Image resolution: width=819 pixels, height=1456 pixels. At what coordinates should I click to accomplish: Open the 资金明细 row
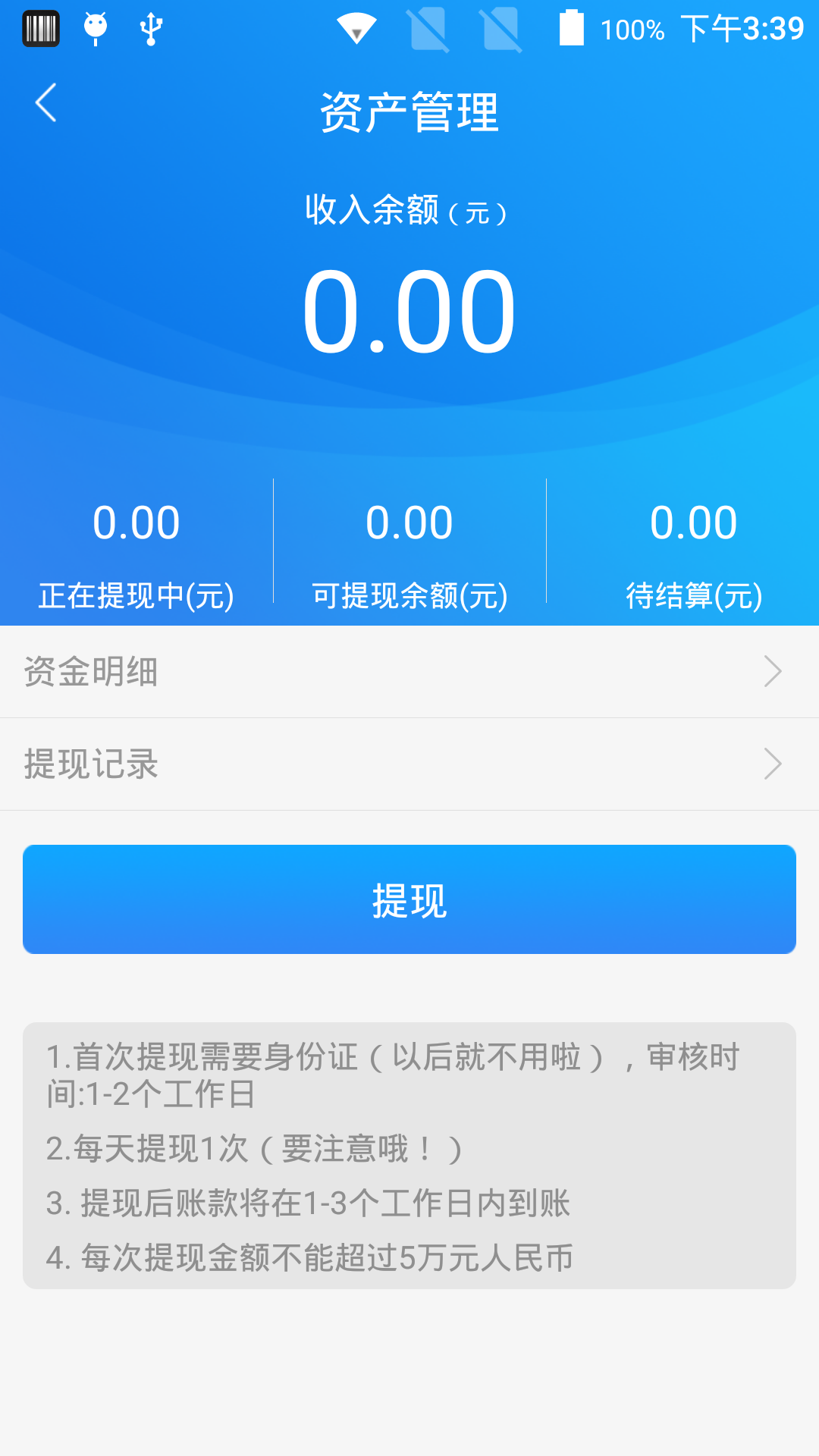click(409, 672)
